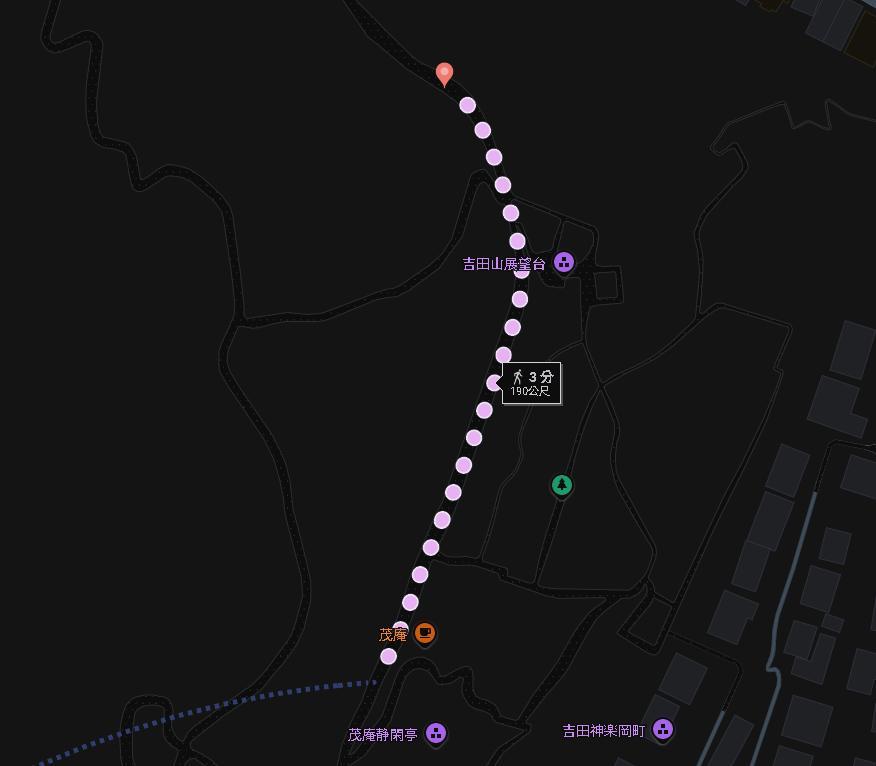Tap the 3 分 walking route label
The width and height of the screenshot is (876, 766).
pyautogui.click(x=531, y=383)
